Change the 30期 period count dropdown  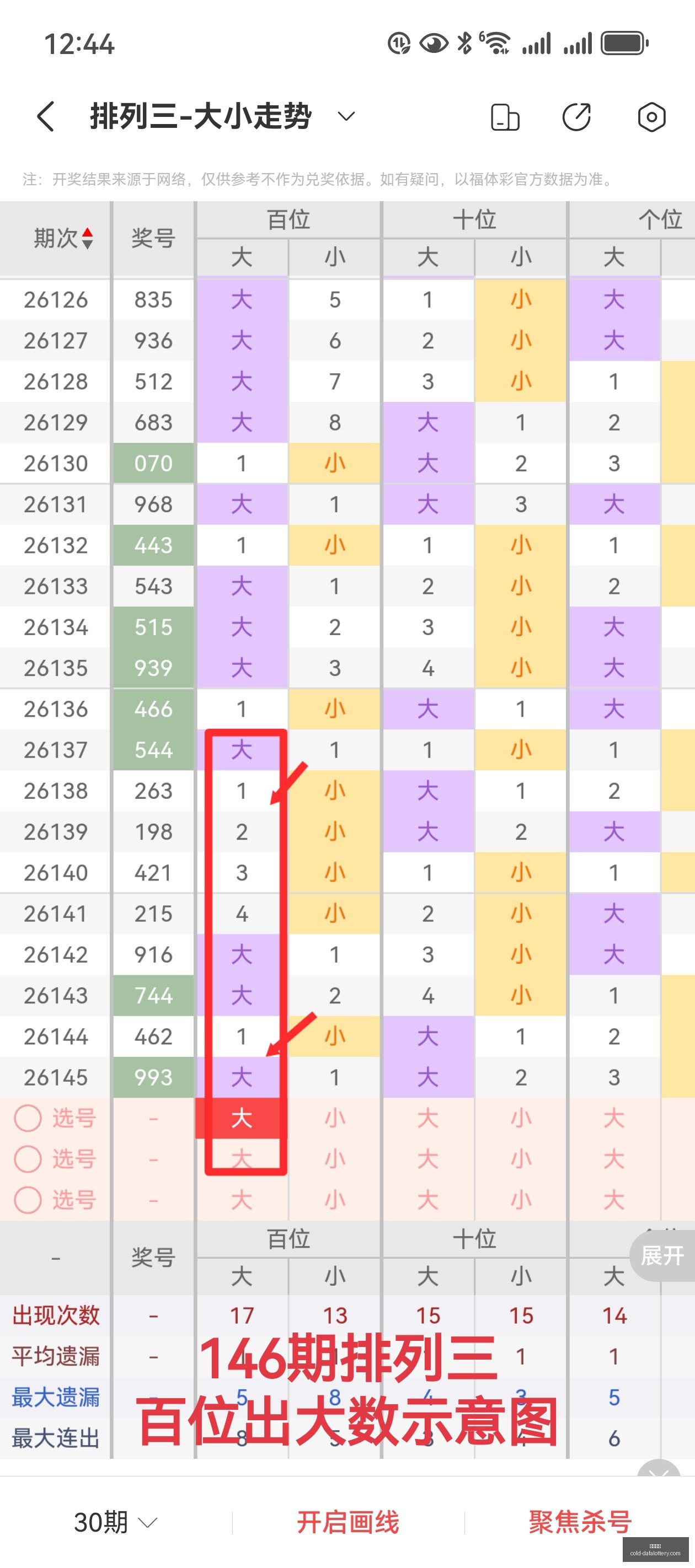coord(115,1522)
